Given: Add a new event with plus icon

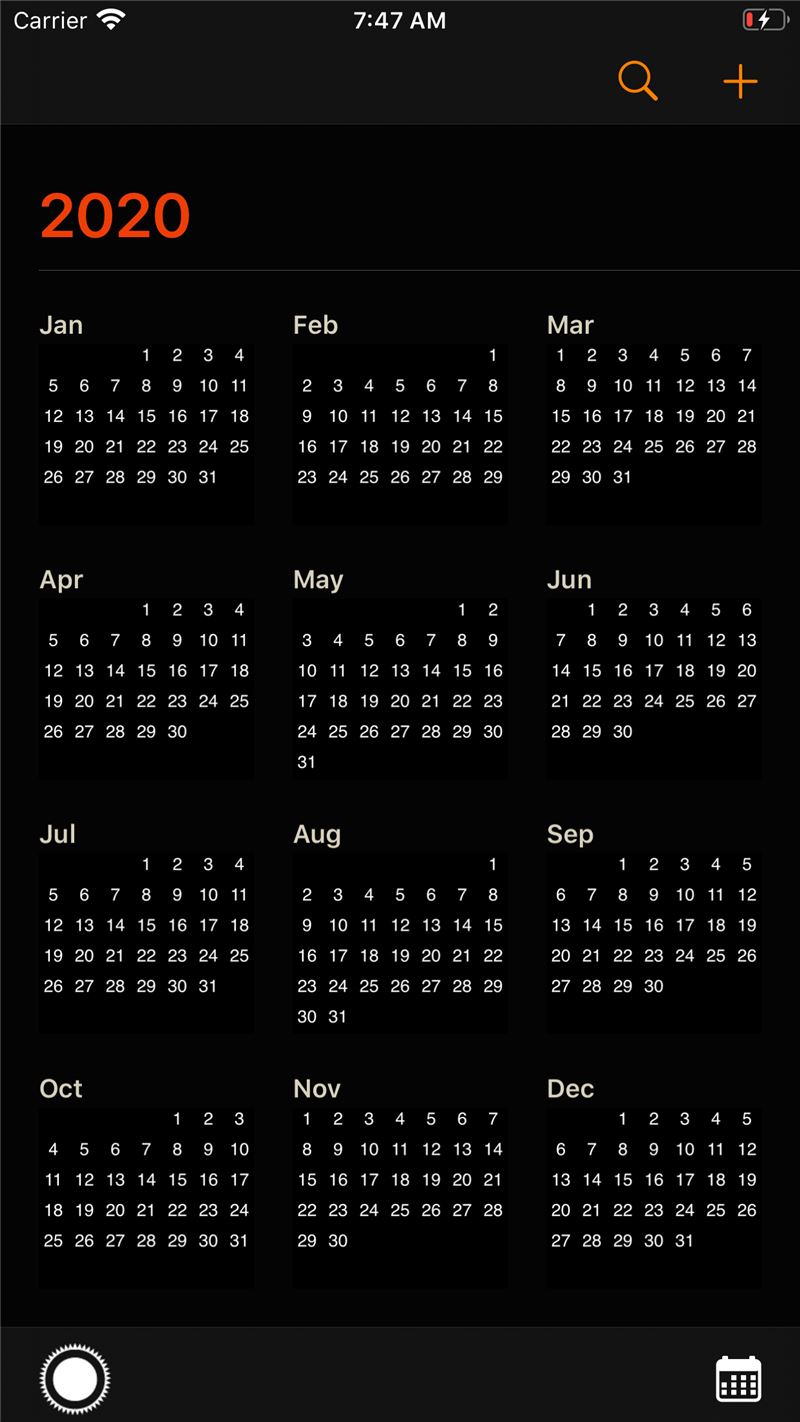Looking at the screenshot, I should pyautogui.click(x=740, y=81).
